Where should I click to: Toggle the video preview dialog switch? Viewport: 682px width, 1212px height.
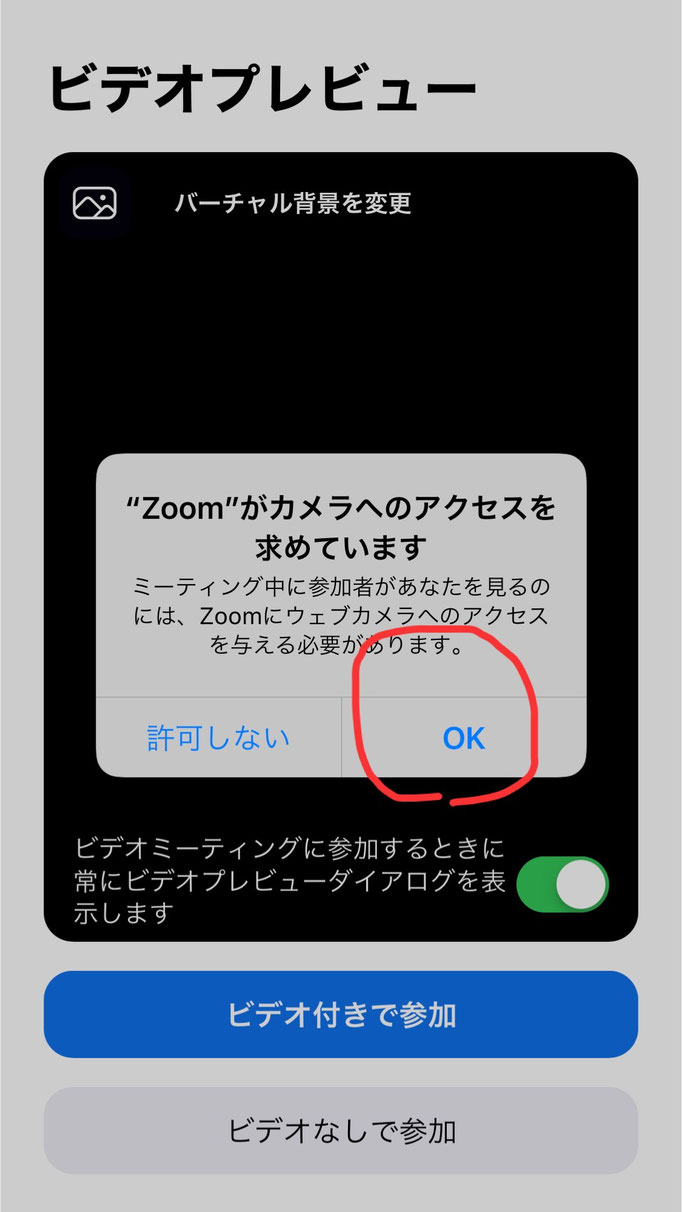(x=563, y=884)
